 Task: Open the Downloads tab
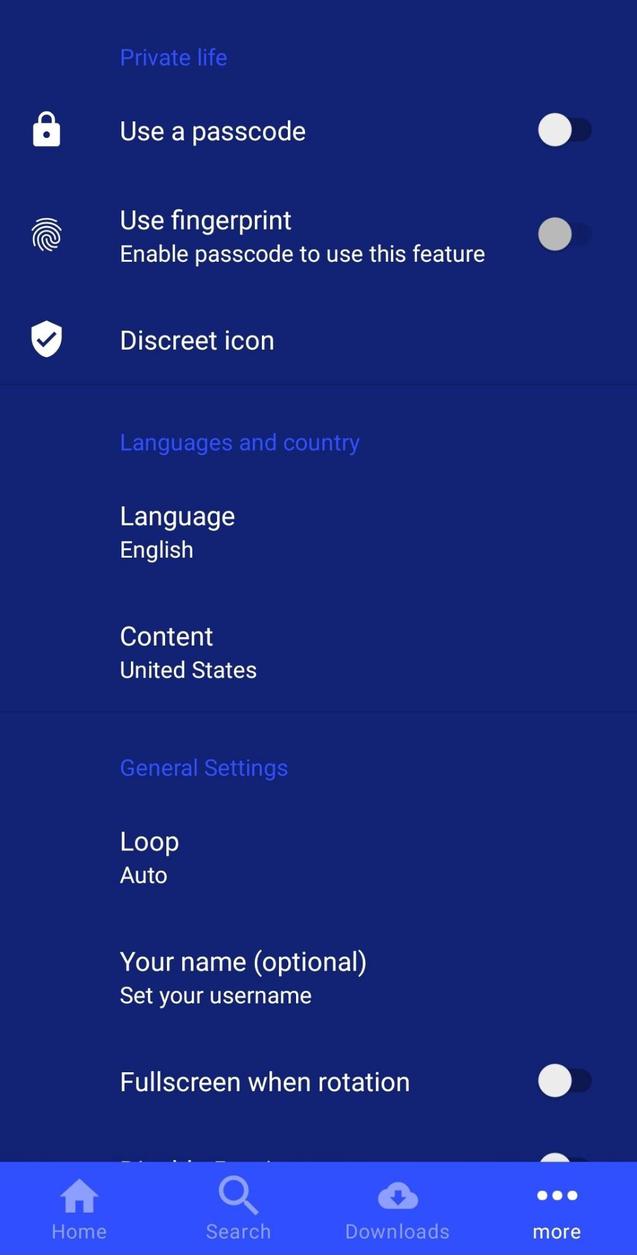397,1209
